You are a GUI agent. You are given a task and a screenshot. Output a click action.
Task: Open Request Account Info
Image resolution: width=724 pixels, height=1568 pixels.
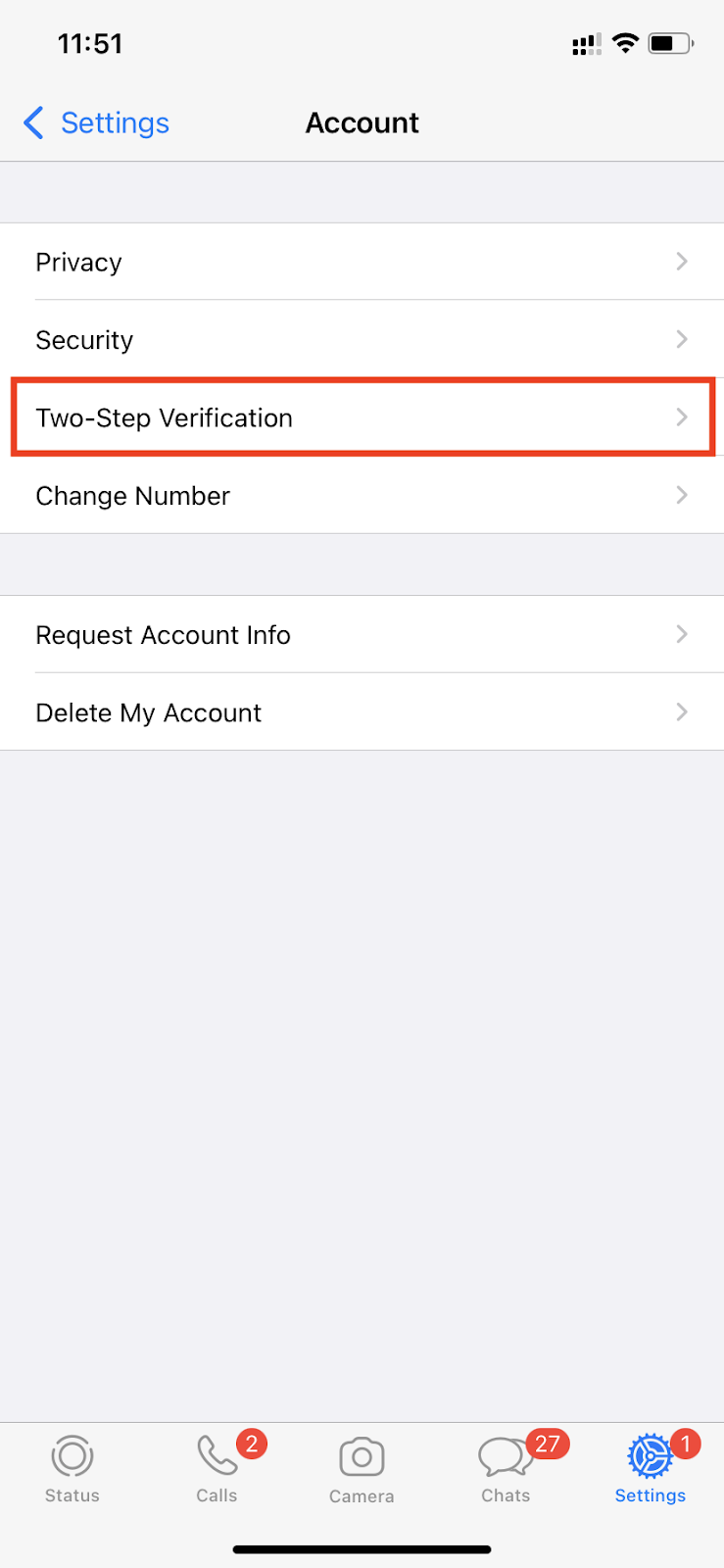tap(362, 634)
